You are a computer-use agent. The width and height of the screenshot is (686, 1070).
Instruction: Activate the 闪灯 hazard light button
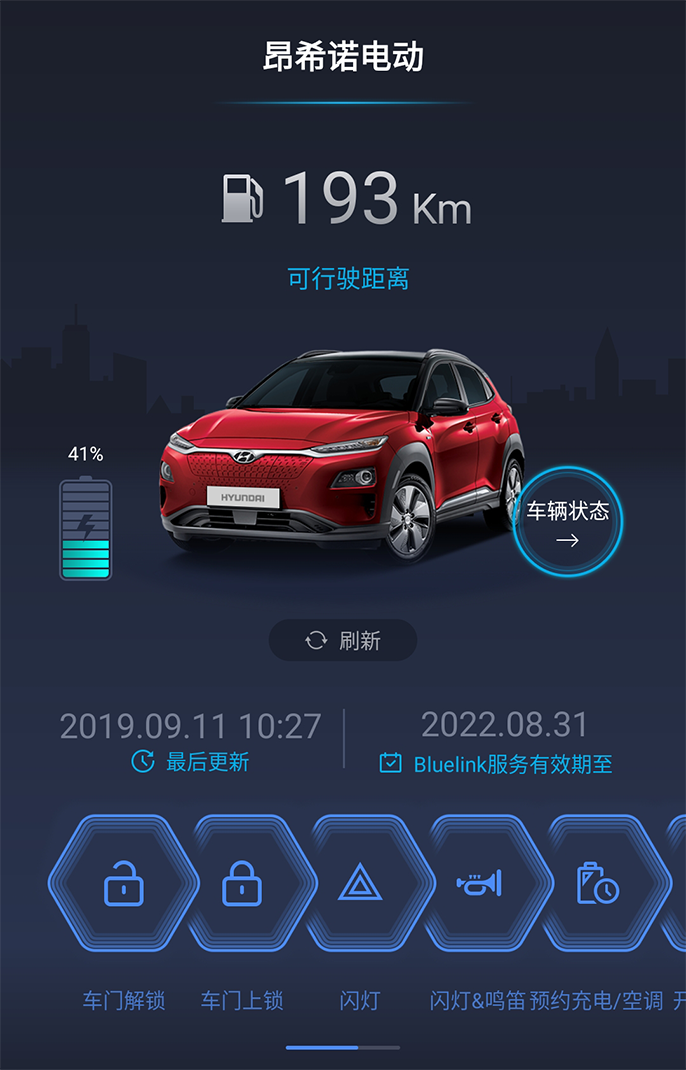point(359,883)
